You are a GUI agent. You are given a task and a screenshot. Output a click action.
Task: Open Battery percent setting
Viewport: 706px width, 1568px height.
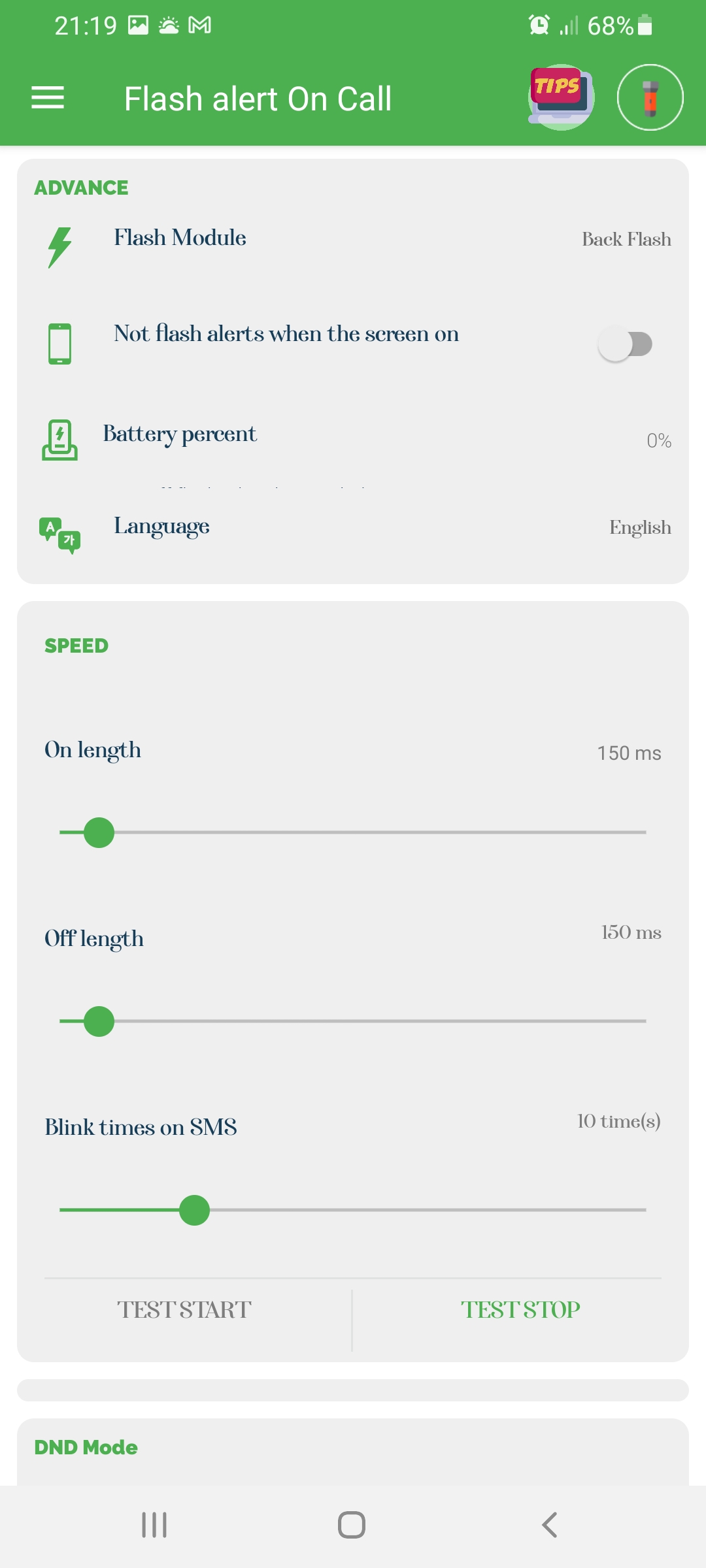coord(353,438)
